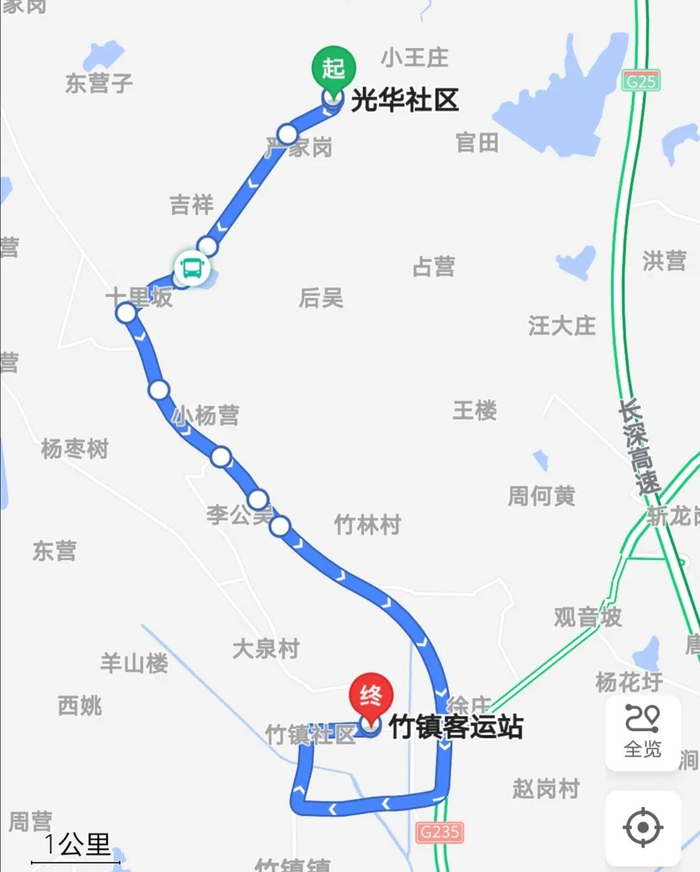The height and width of the screenshot is (872, 700).
Task: Center the map on my location
Action: click(x=643, y=828)
